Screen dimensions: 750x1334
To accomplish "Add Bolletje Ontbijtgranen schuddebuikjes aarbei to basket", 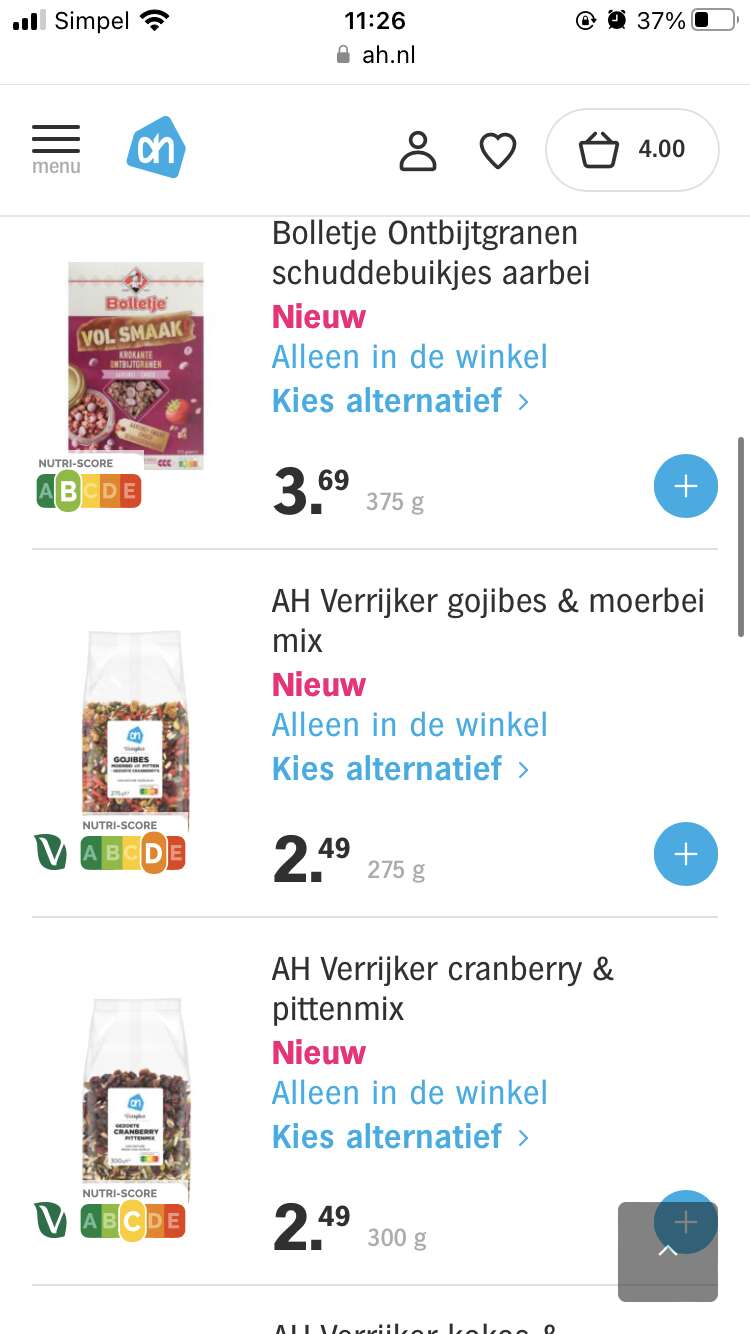I will pyautogui.click(x=685, y=487).
